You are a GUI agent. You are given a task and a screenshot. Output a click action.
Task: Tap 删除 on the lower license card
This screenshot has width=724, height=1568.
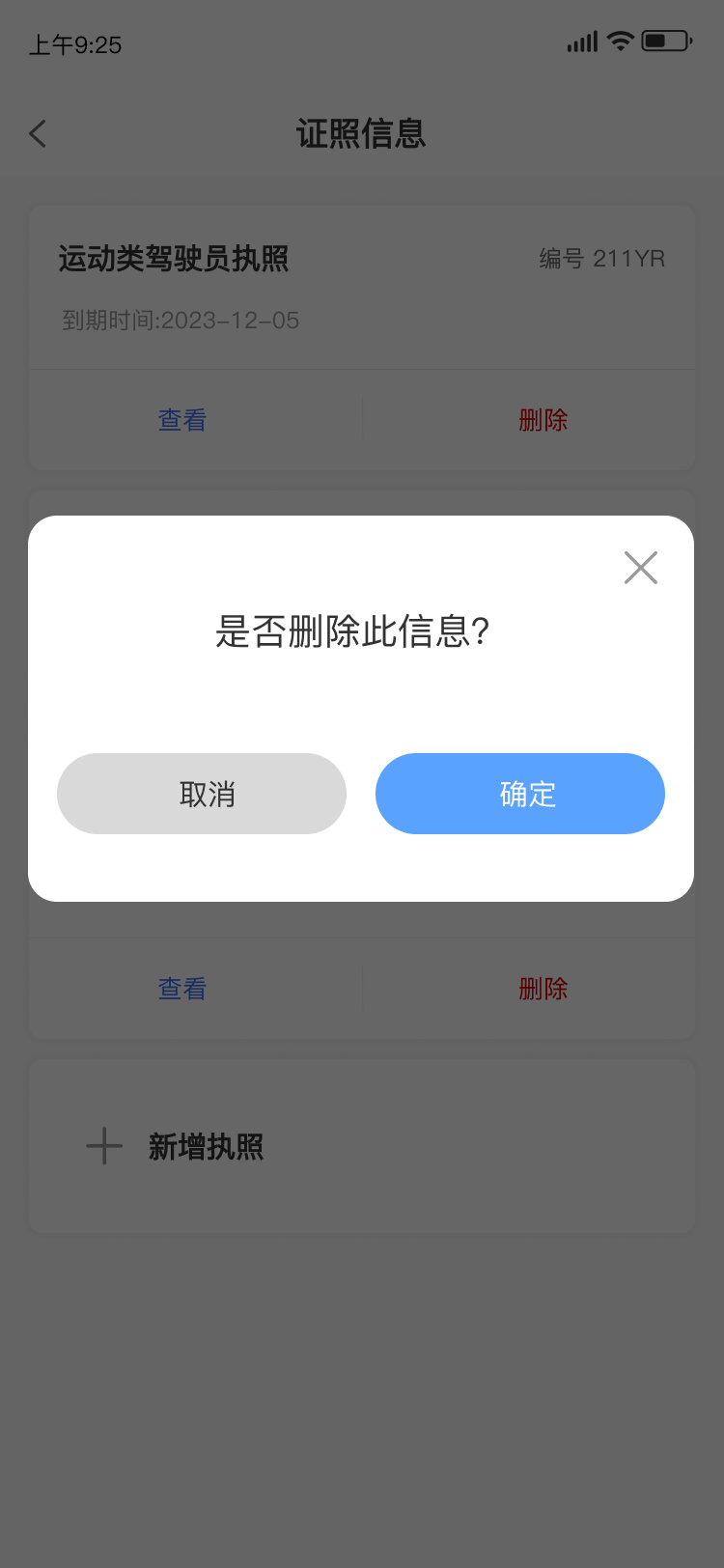543,988
